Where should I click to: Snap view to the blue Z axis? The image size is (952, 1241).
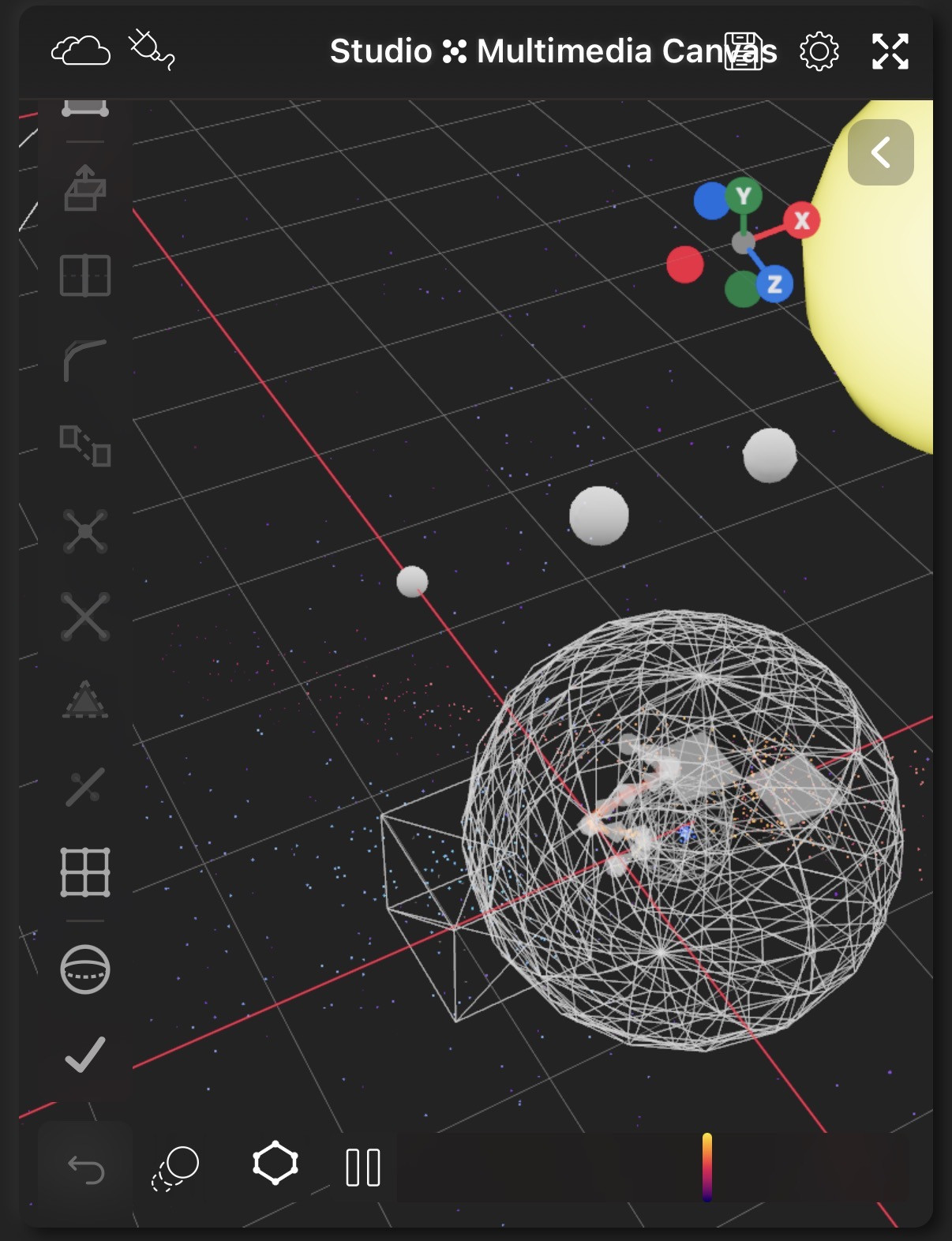tap(774, 284)
